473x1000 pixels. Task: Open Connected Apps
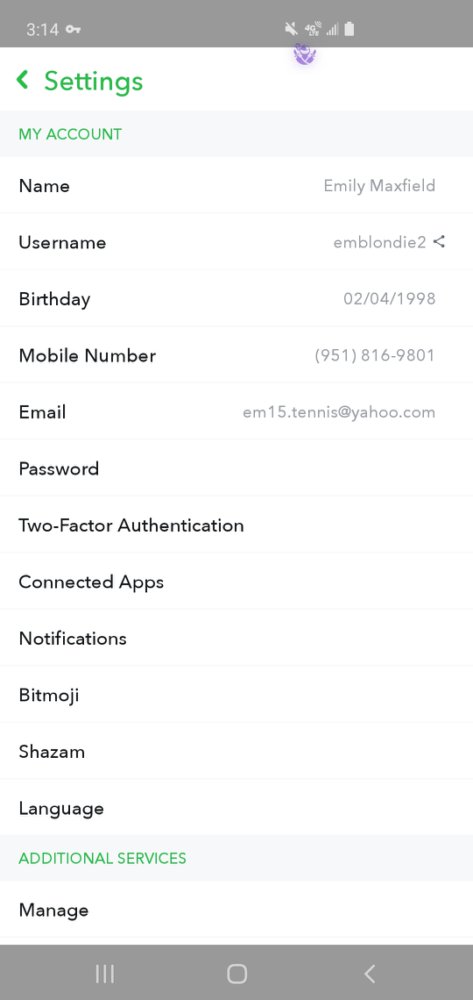click(236, 582)
